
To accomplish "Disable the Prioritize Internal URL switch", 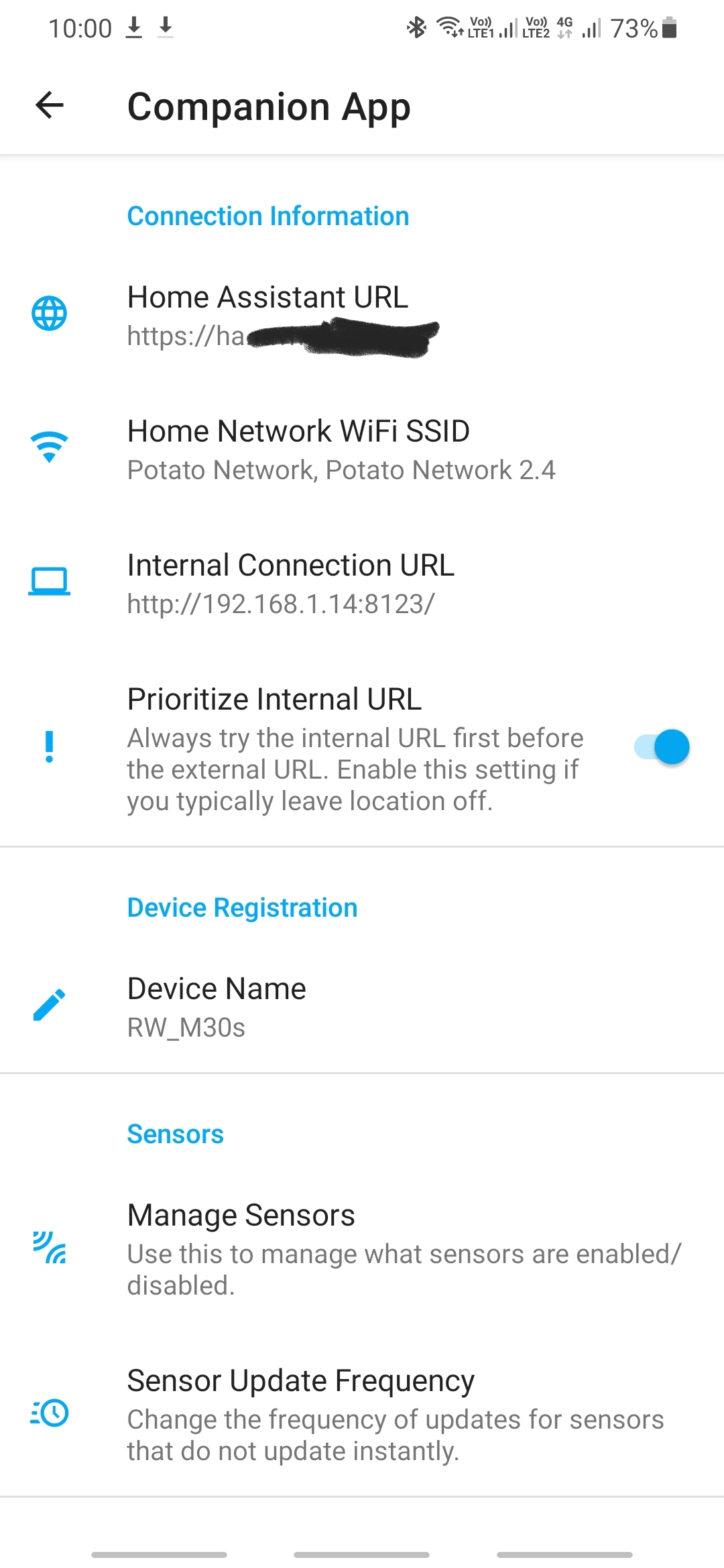I will (x=662, y=747).
